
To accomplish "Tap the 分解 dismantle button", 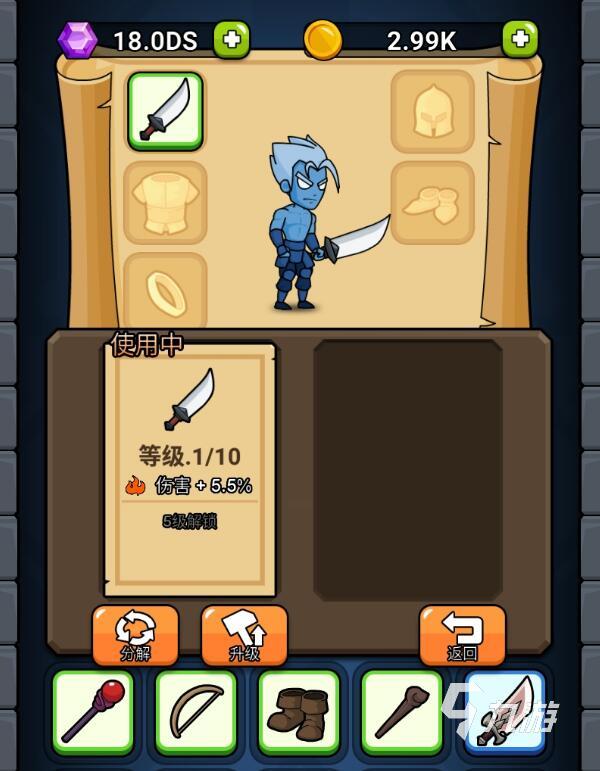I will click(x=135, y=635).
